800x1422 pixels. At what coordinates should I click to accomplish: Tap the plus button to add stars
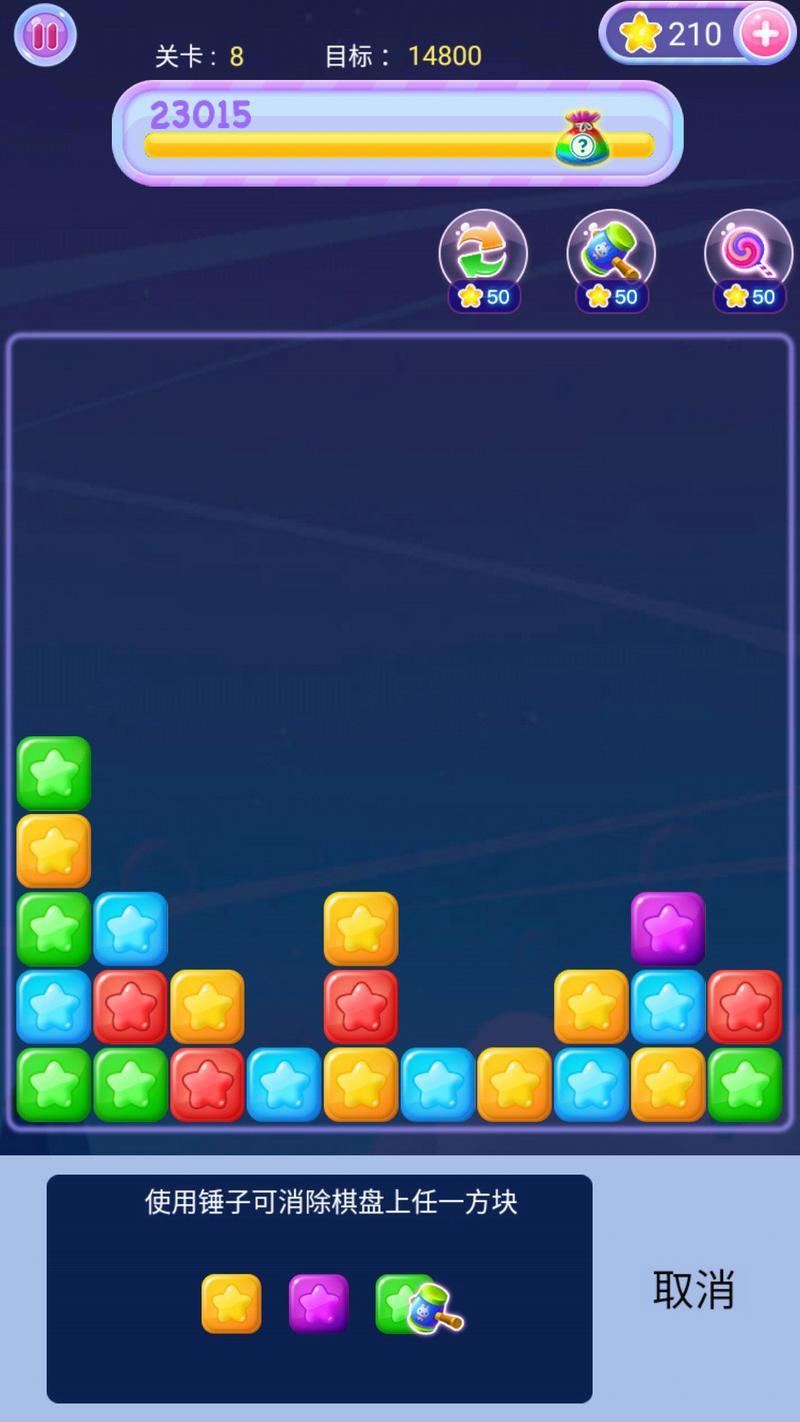click(765, 34)
